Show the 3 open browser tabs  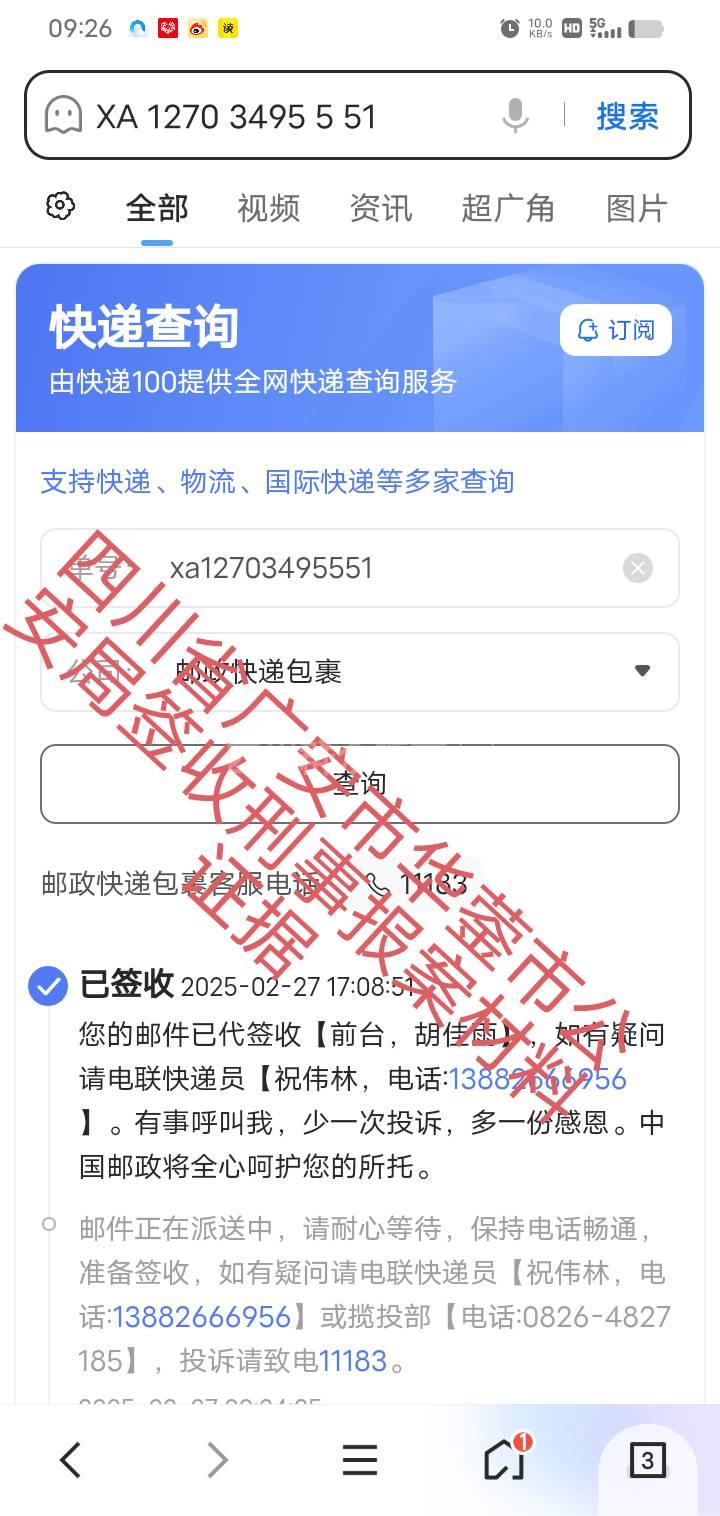(647, 1461)
